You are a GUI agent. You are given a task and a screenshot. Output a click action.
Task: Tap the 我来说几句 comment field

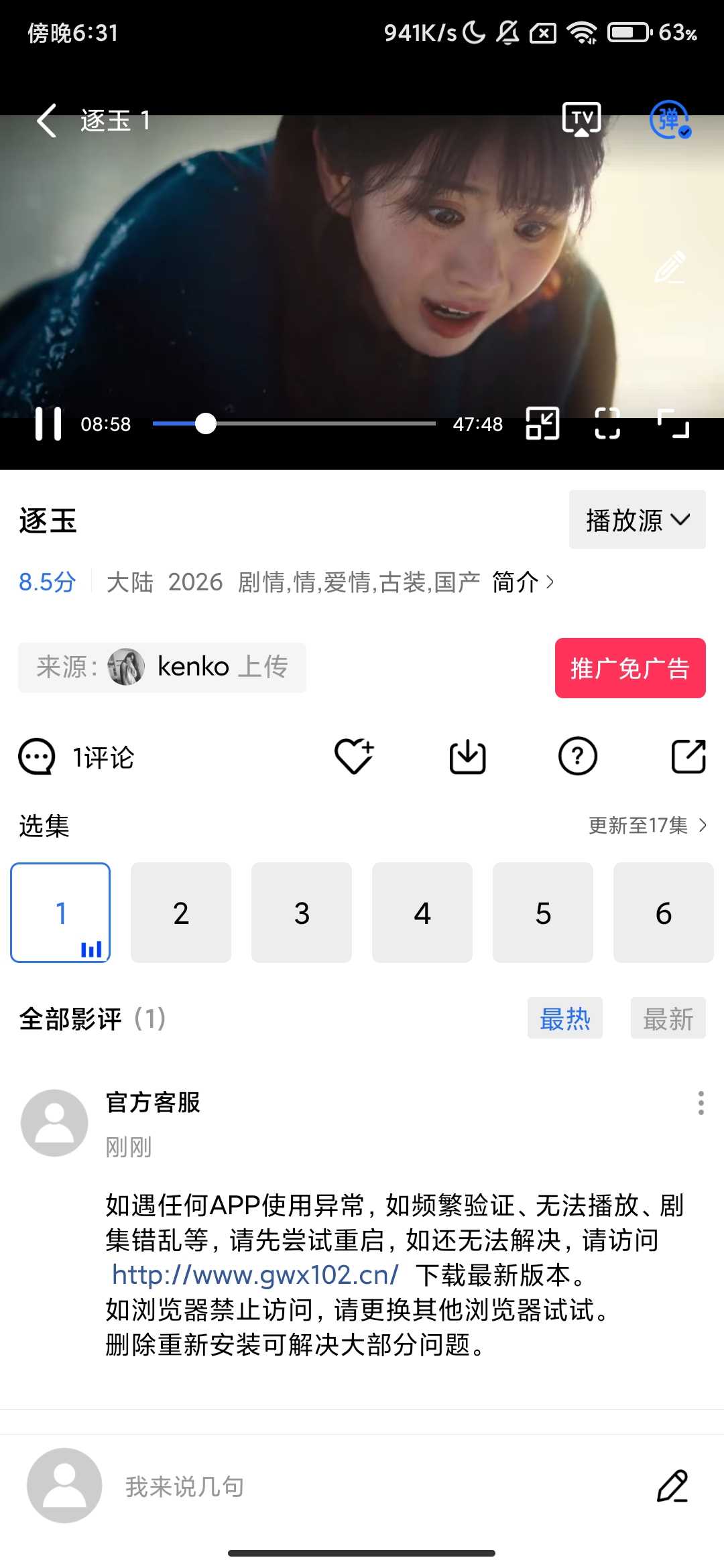coord(335,1486)
